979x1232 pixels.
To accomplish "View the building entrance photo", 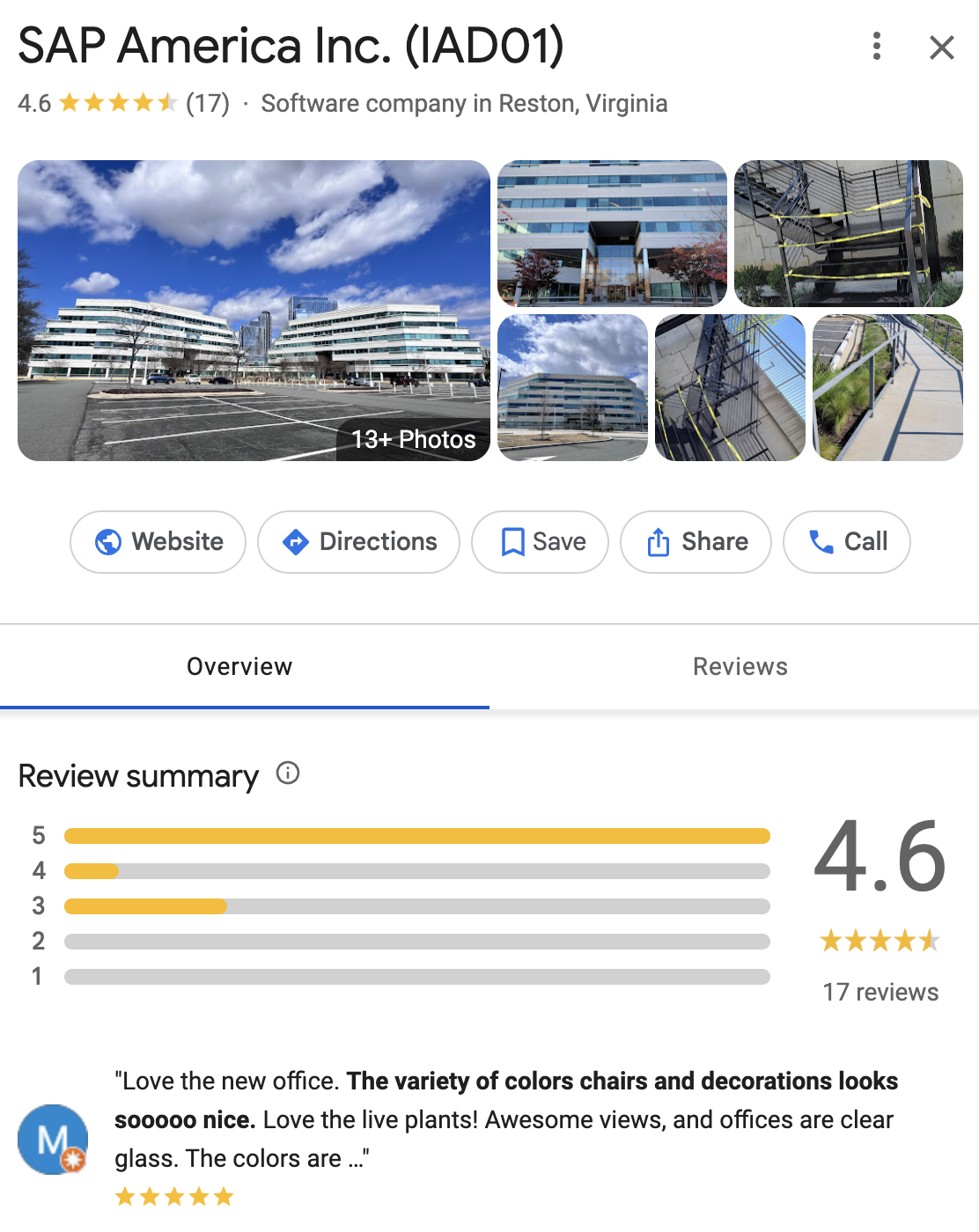I will (612, 233).
